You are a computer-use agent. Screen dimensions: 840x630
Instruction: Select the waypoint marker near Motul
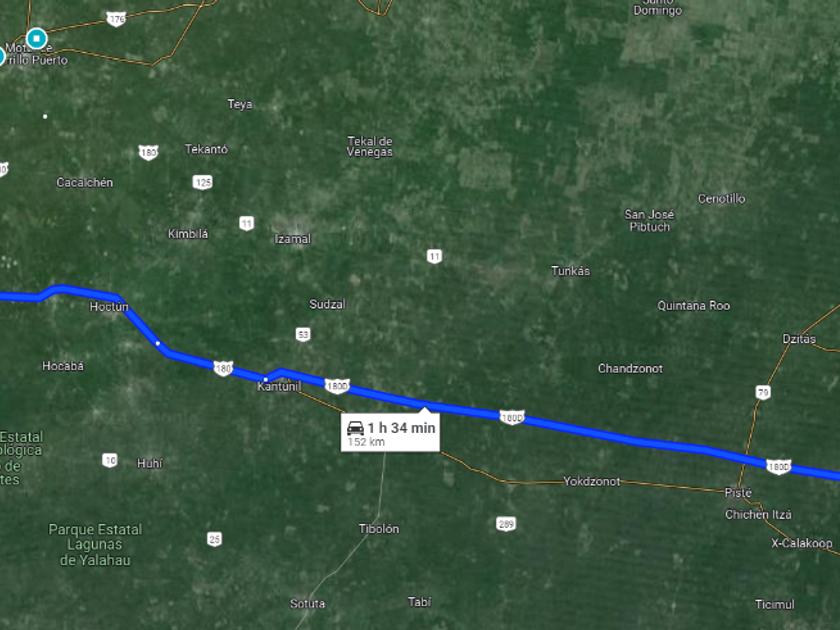37,39
